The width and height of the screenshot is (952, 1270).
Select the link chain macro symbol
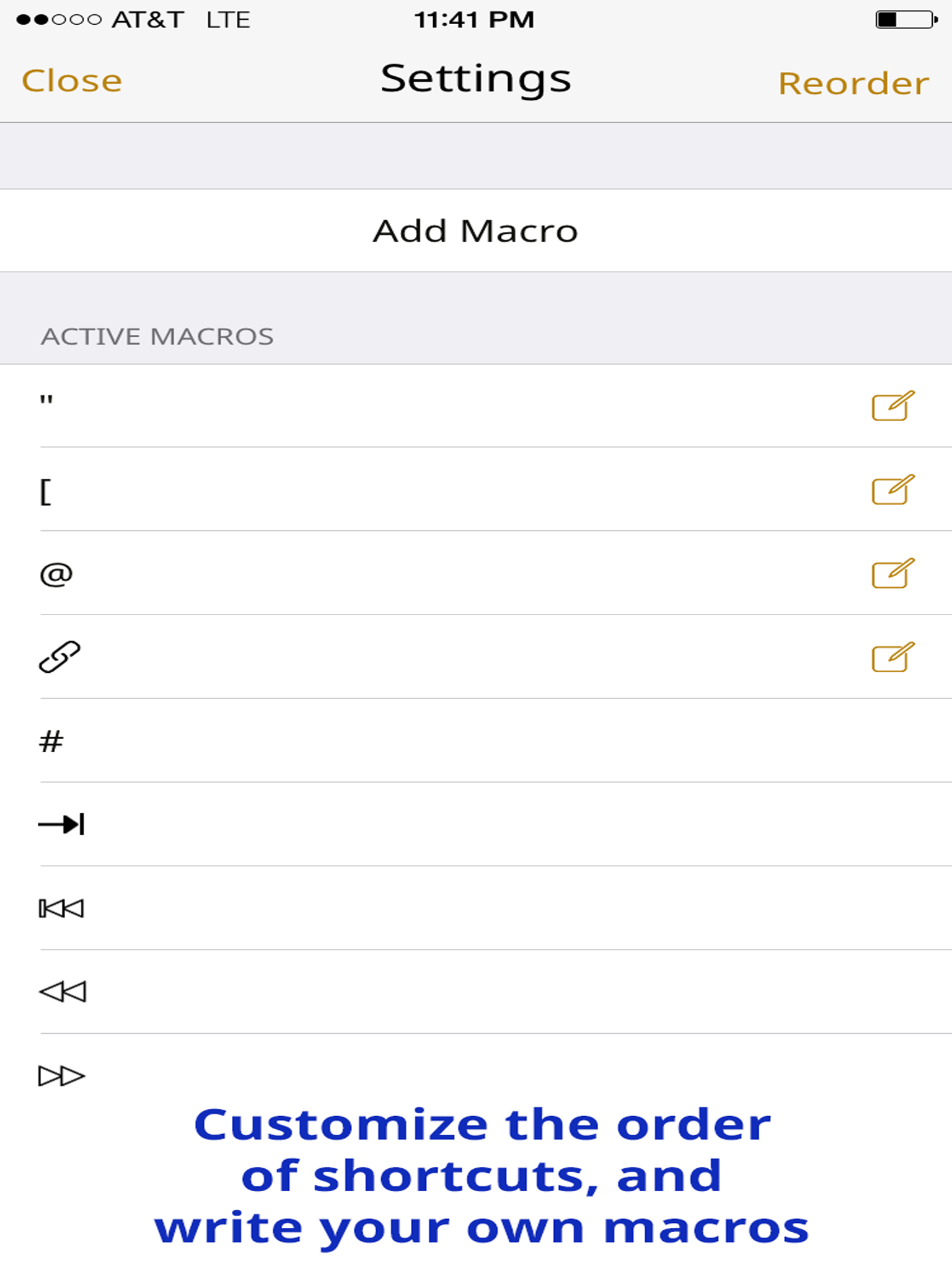click(58, 659)
